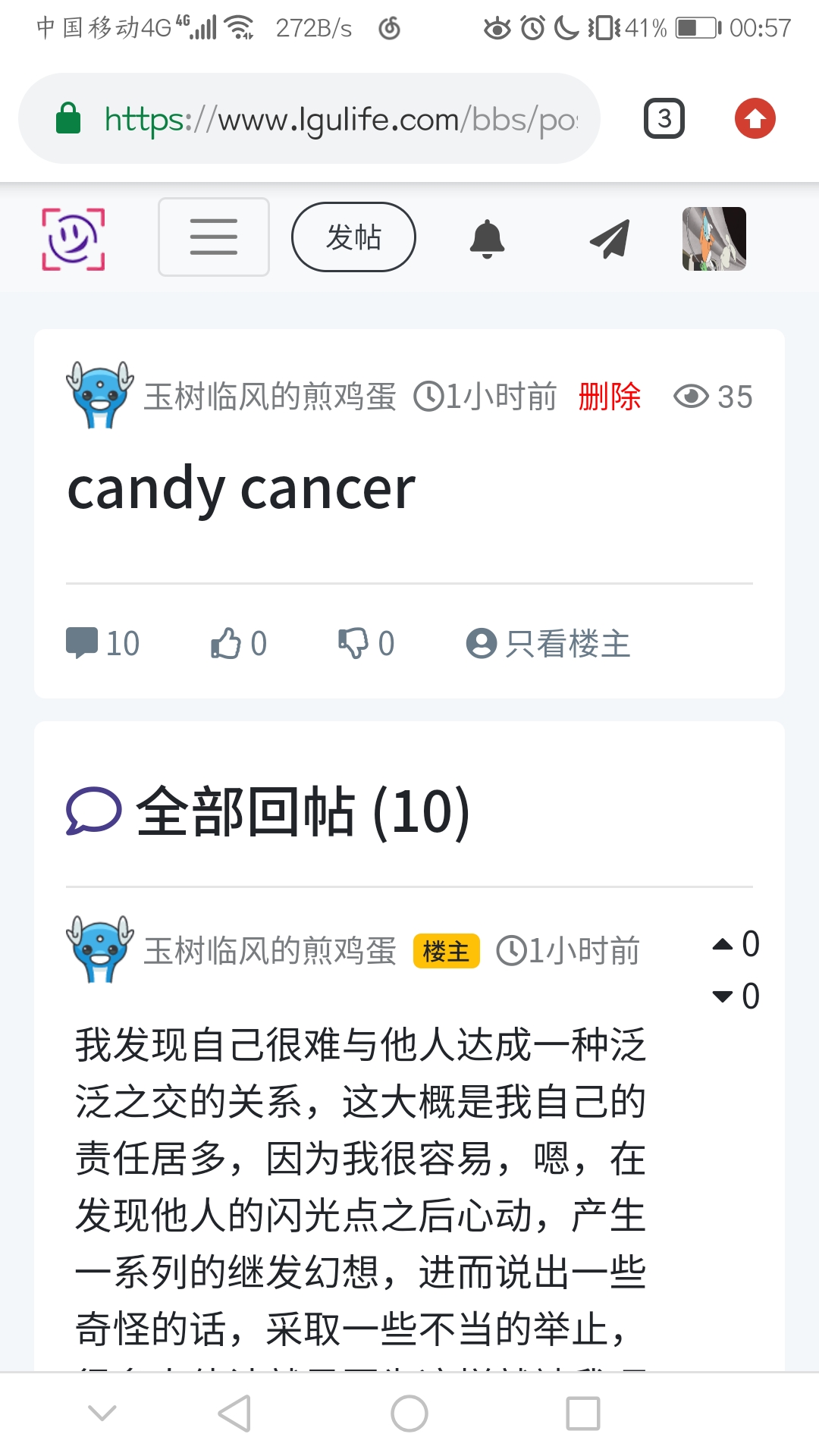Open comments count on candy cancer post
The height and width of the screenshot is (1456, 819).
[102, 643]
